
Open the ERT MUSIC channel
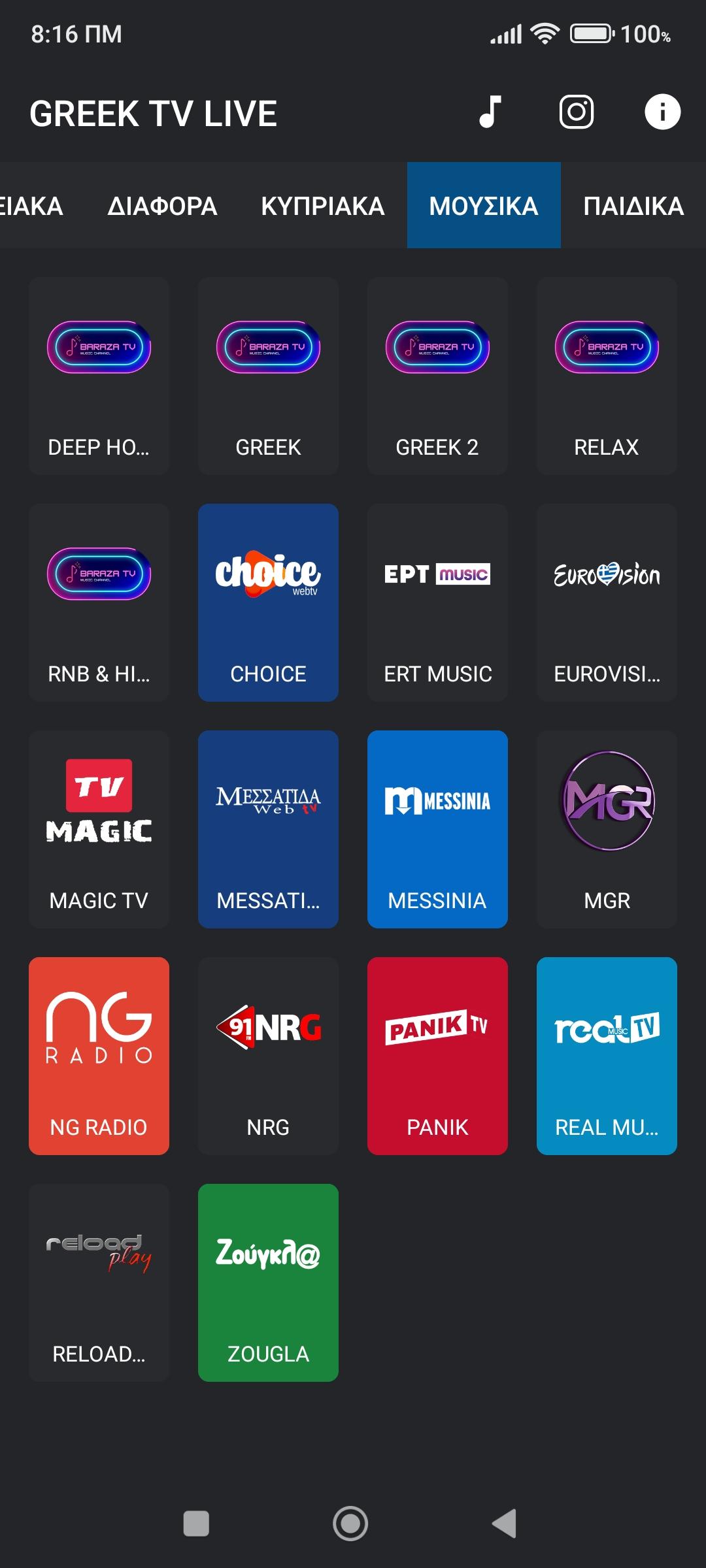click(437, 602)
